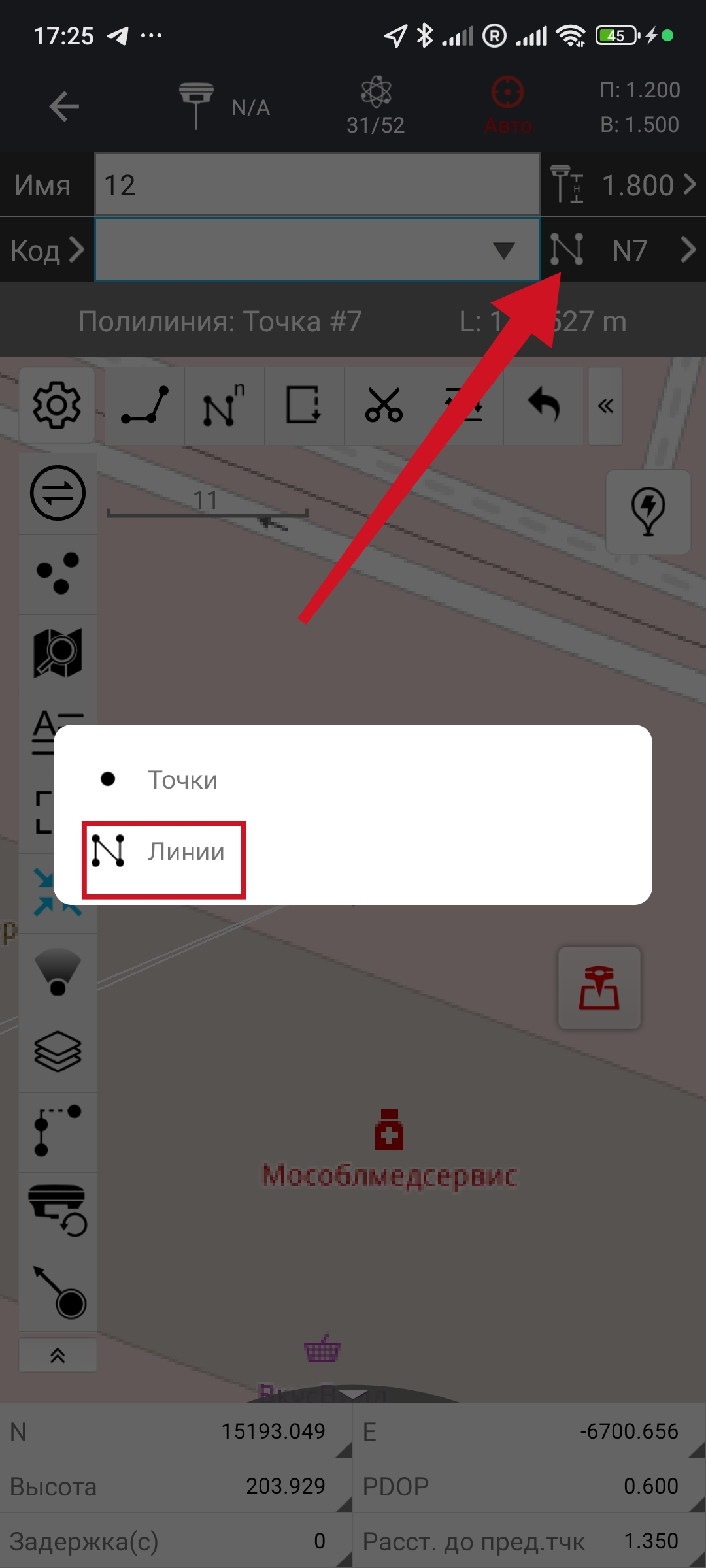Tap the swap arrows circle icon
Viewport: 706px width, 1568px height.
pyautogui.click(x=58, y=493)
